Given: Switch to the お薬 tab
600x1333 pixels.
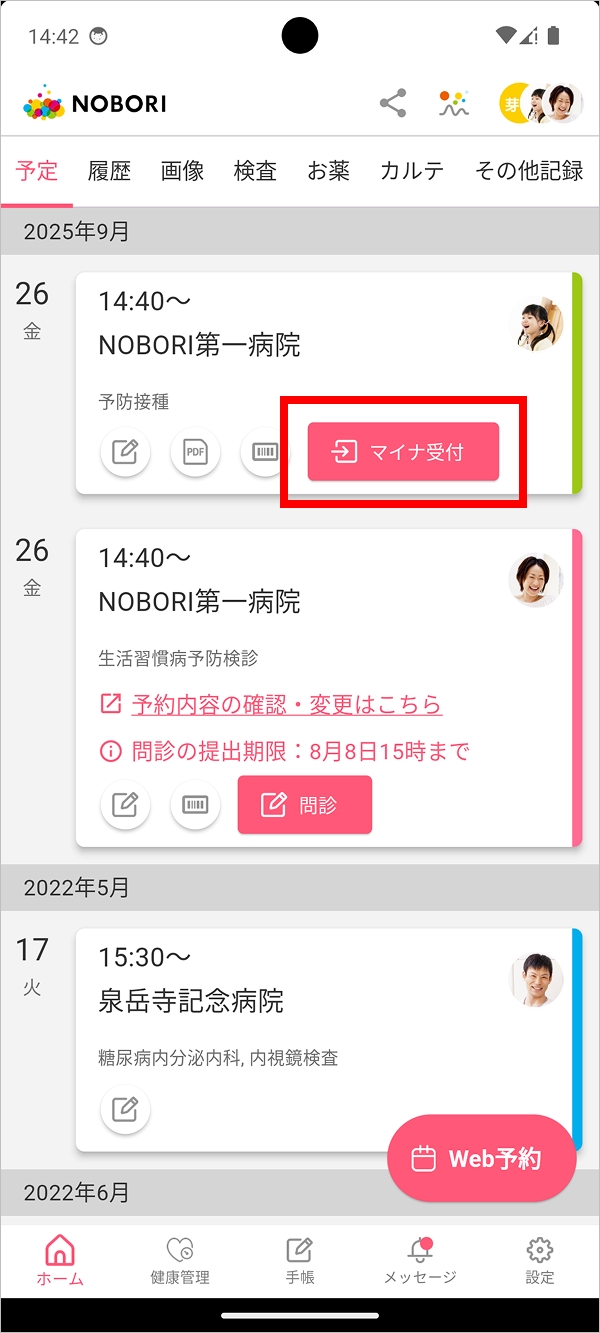Looking at the screenshot, I should (x=328, y=171).
